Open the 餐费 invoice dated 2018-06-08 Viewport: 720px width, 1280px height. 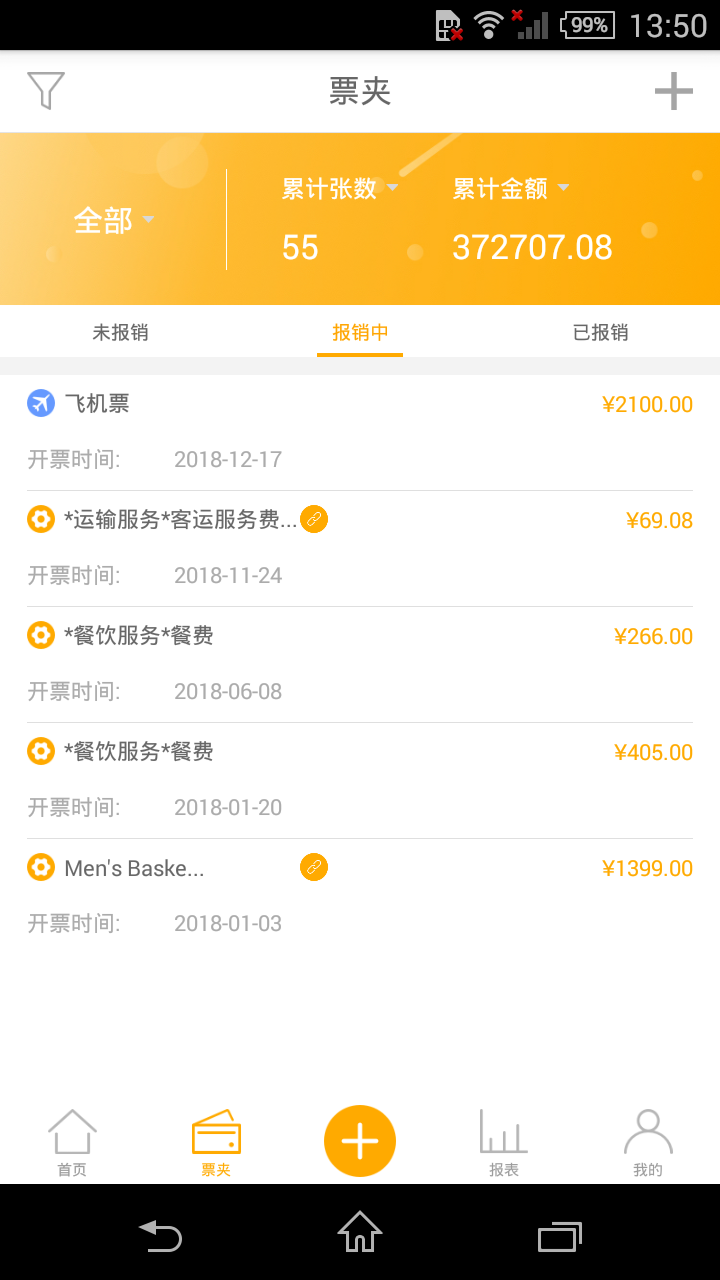click(x=360, y=664)
